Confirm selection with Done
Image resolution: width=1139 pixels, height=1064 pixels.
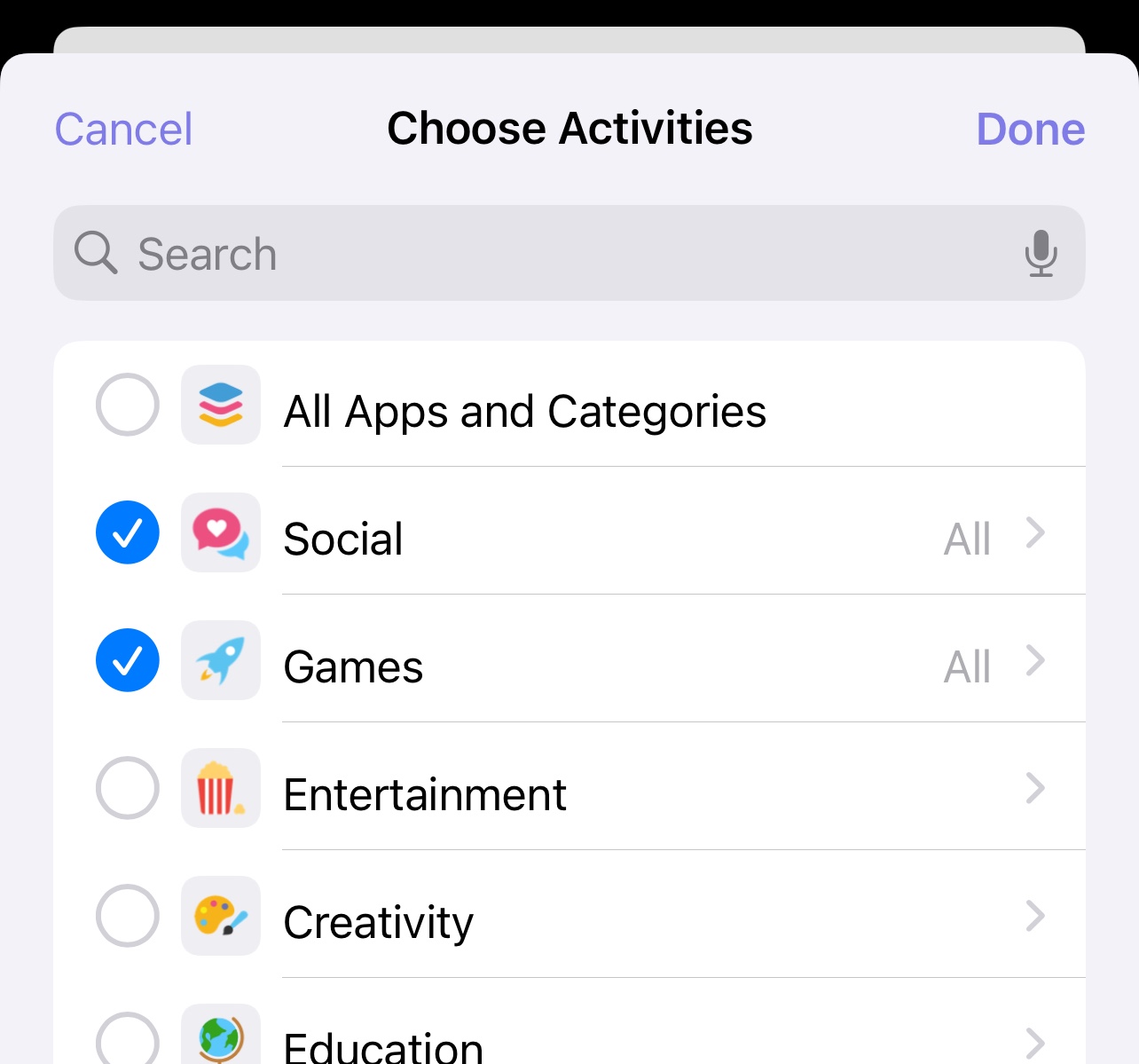click(x=1030, y=130)
